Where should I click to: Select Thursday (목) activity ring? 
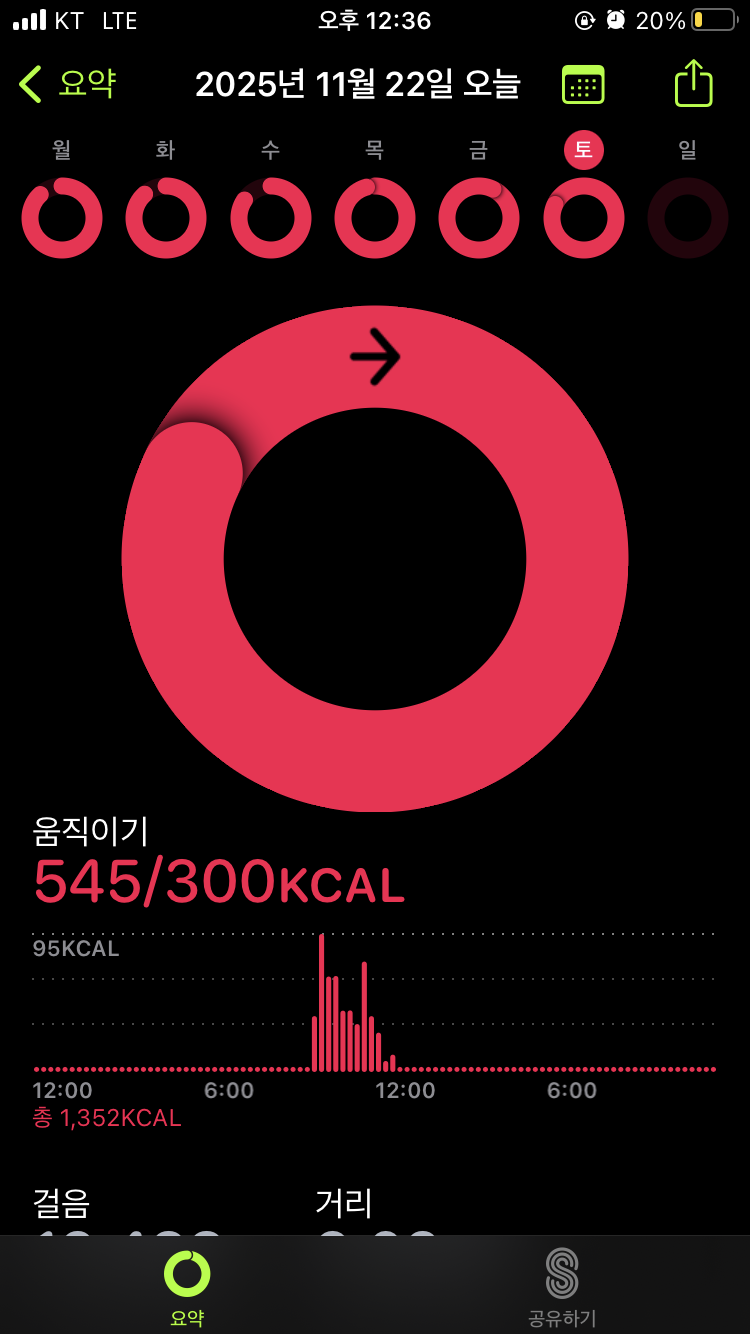[x=375, y=218]
